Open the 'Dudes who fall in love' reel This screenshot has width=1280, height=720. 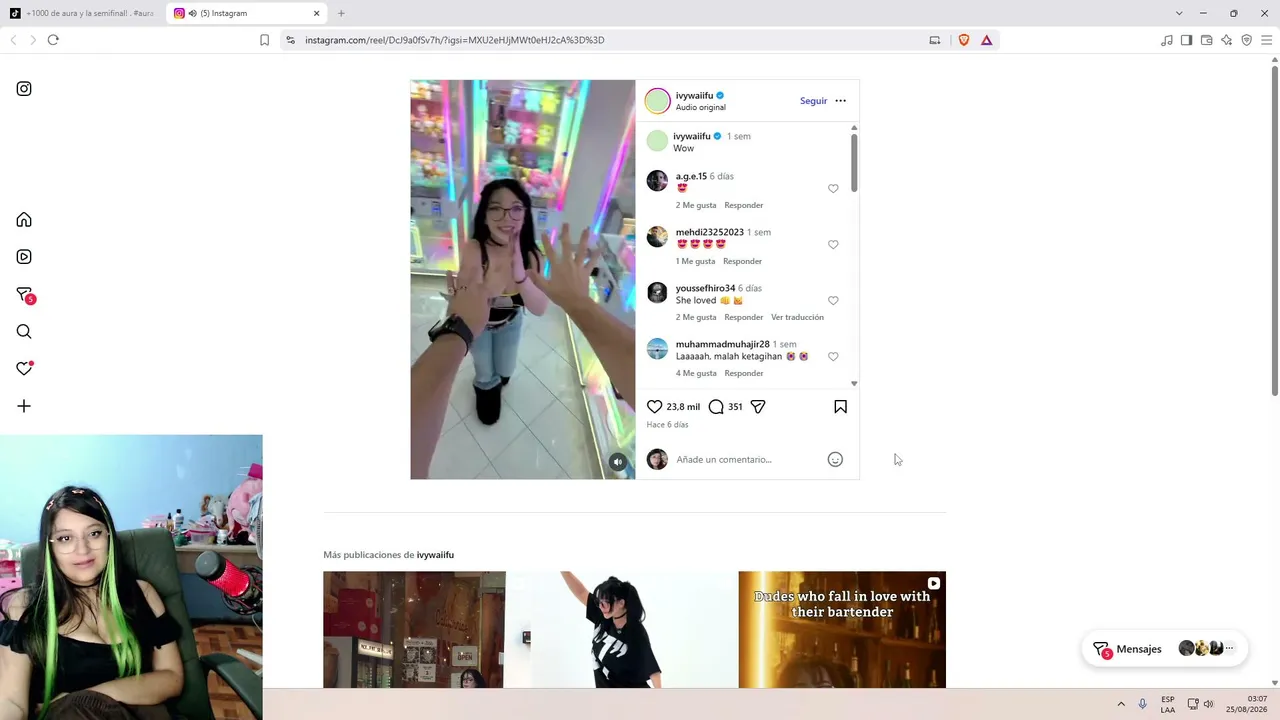(x=842, y=630)
